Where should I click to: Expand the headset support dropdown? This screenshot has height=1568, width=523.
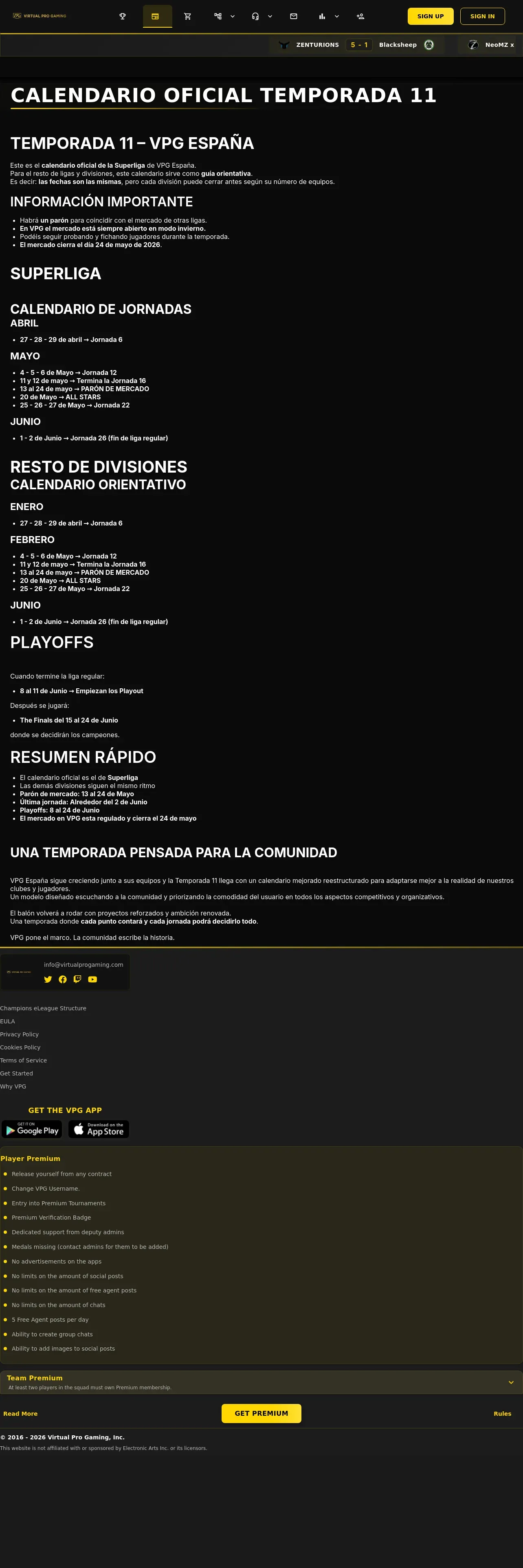tap(262, 16)
